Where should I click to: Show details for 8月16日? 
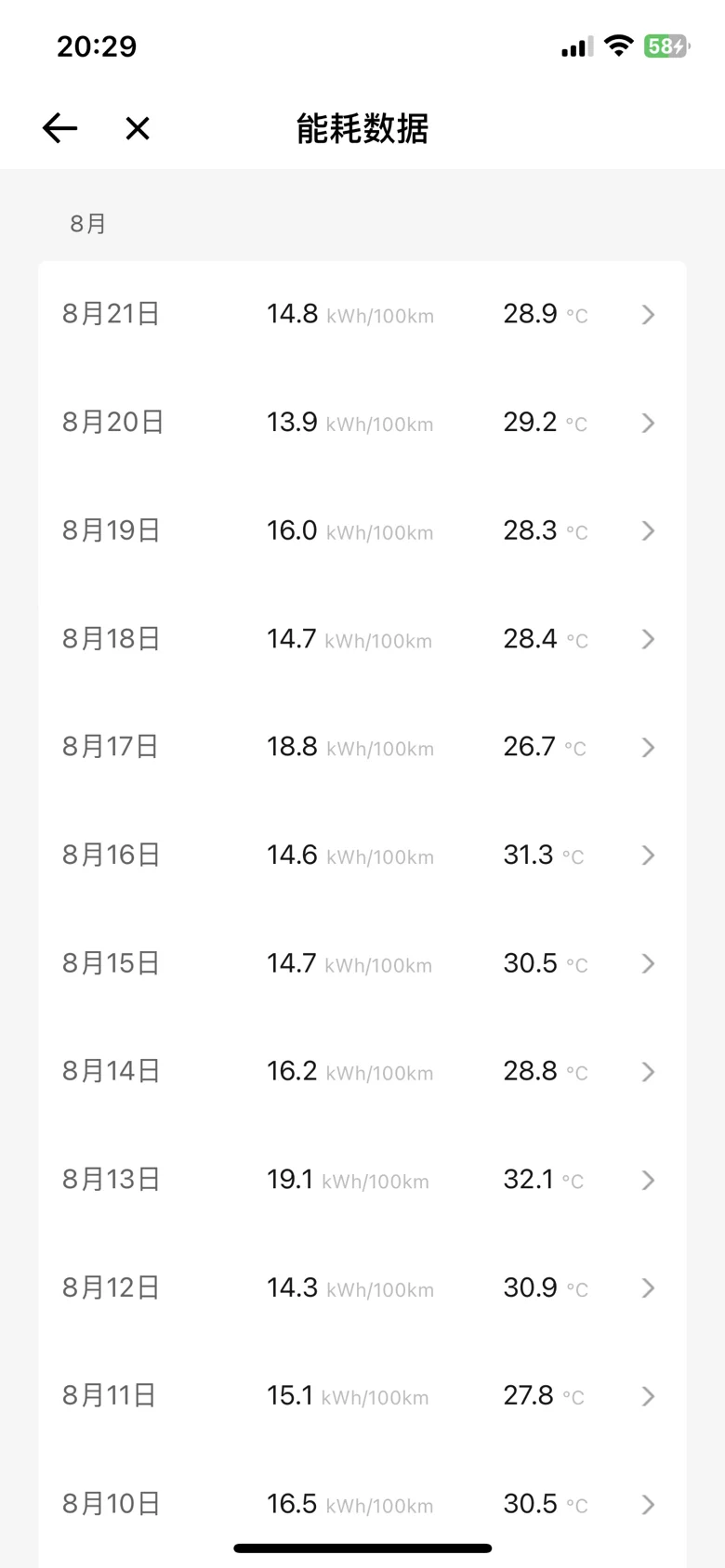[362, 855]
